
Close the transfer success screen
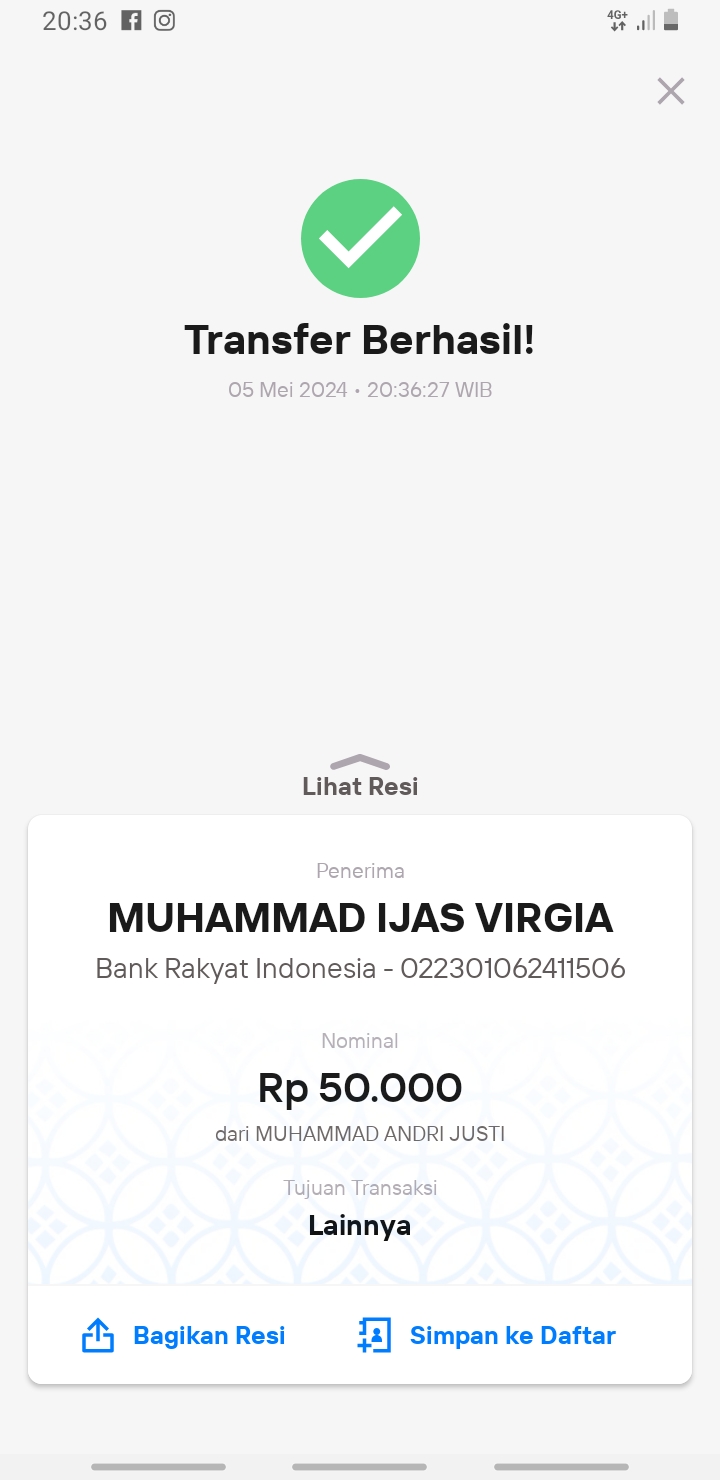(671, 91)
